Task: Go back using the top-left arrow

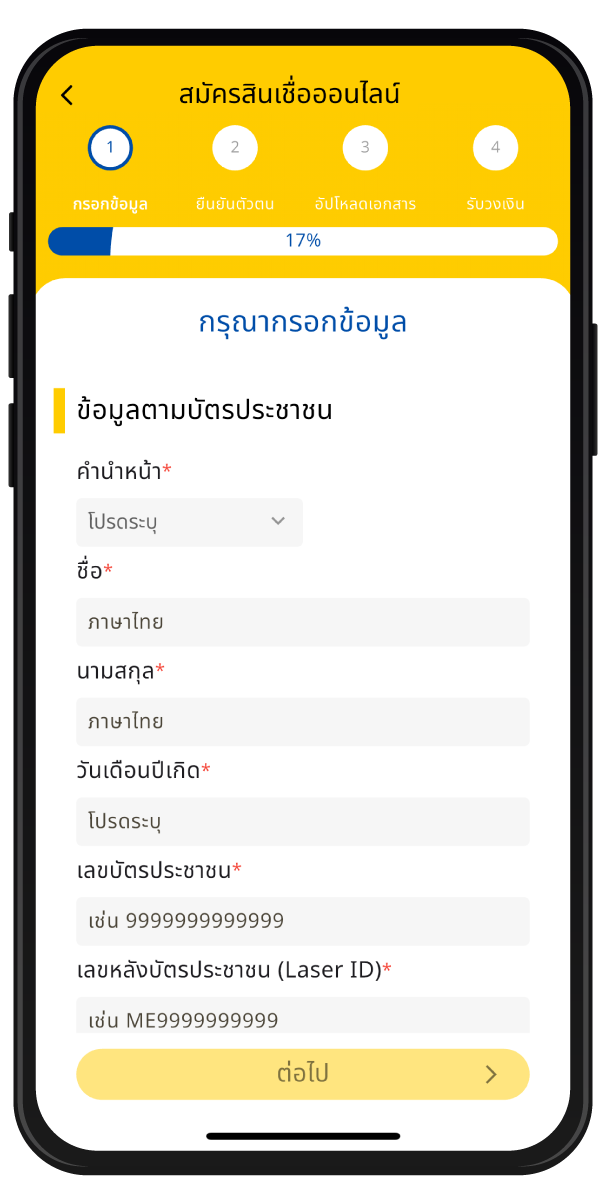Action: (67, 95)
